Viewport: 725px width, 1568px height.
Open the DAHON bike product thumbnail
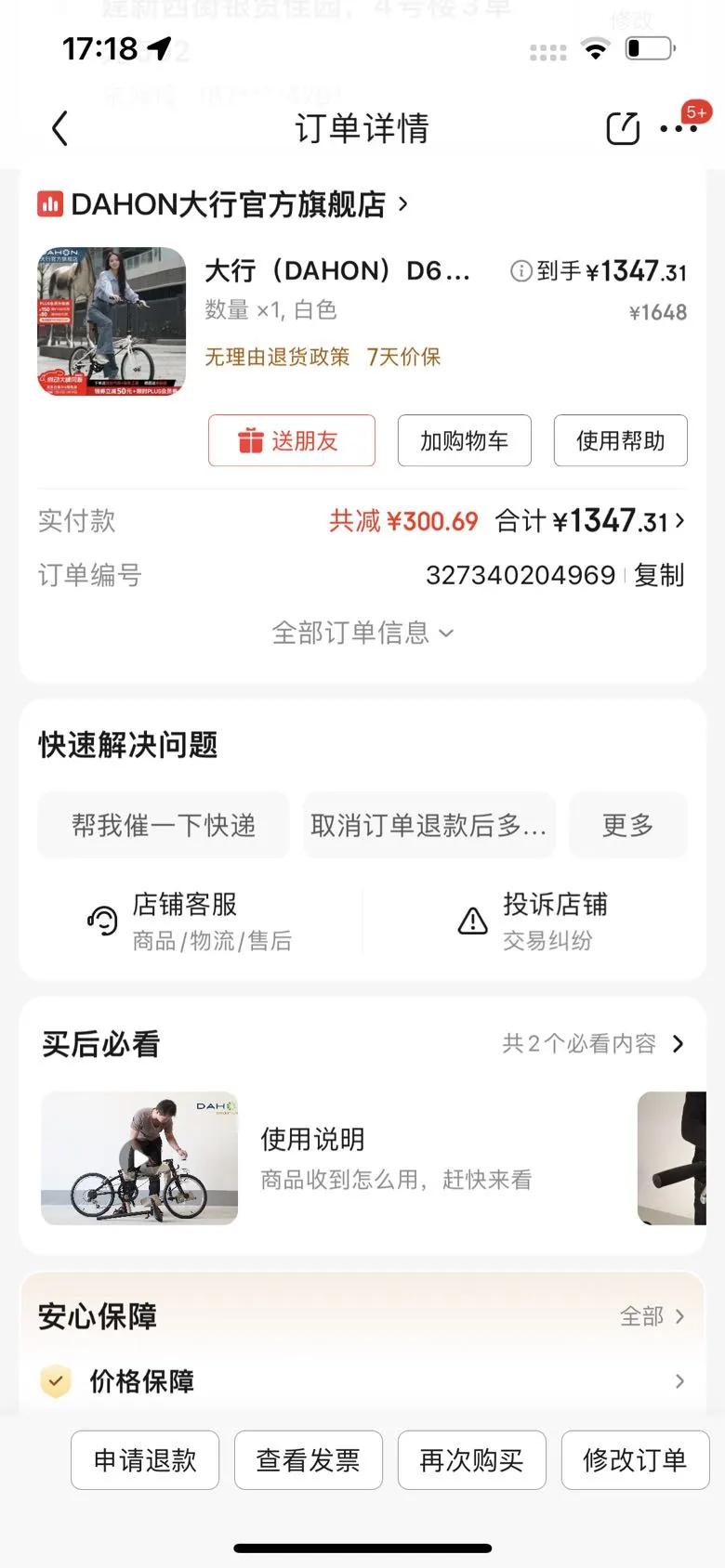(x=112, y=321)
